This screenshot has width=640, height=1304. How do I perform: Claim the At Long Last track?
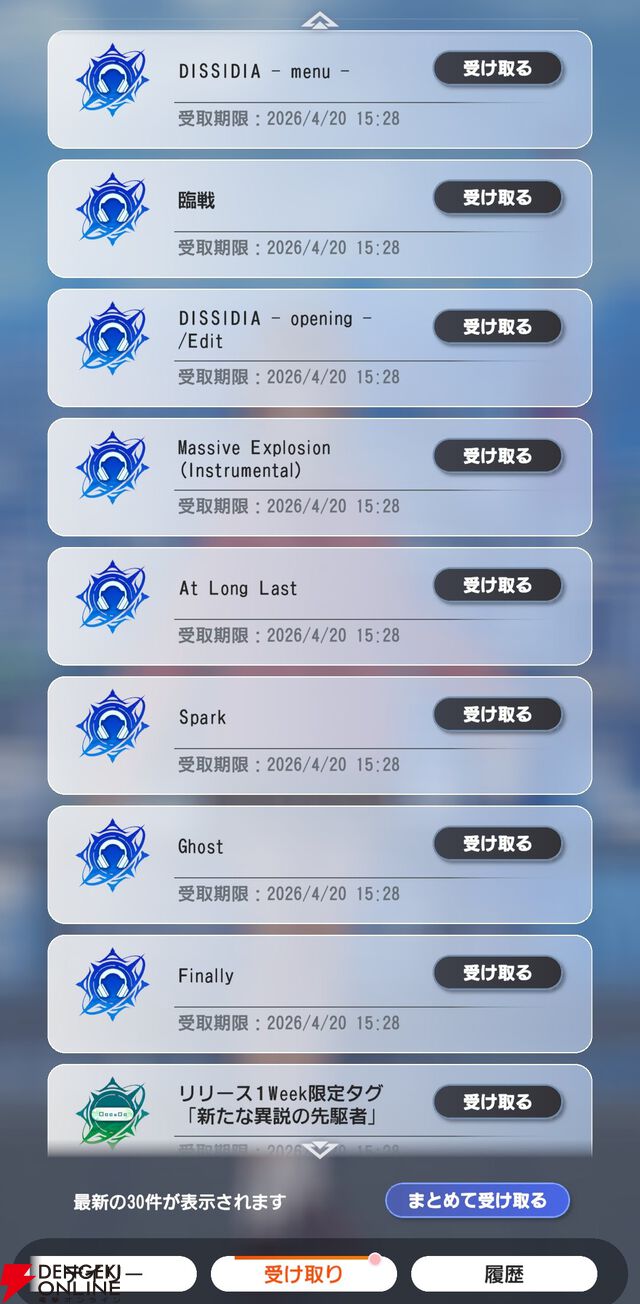(x=497, y=585)
